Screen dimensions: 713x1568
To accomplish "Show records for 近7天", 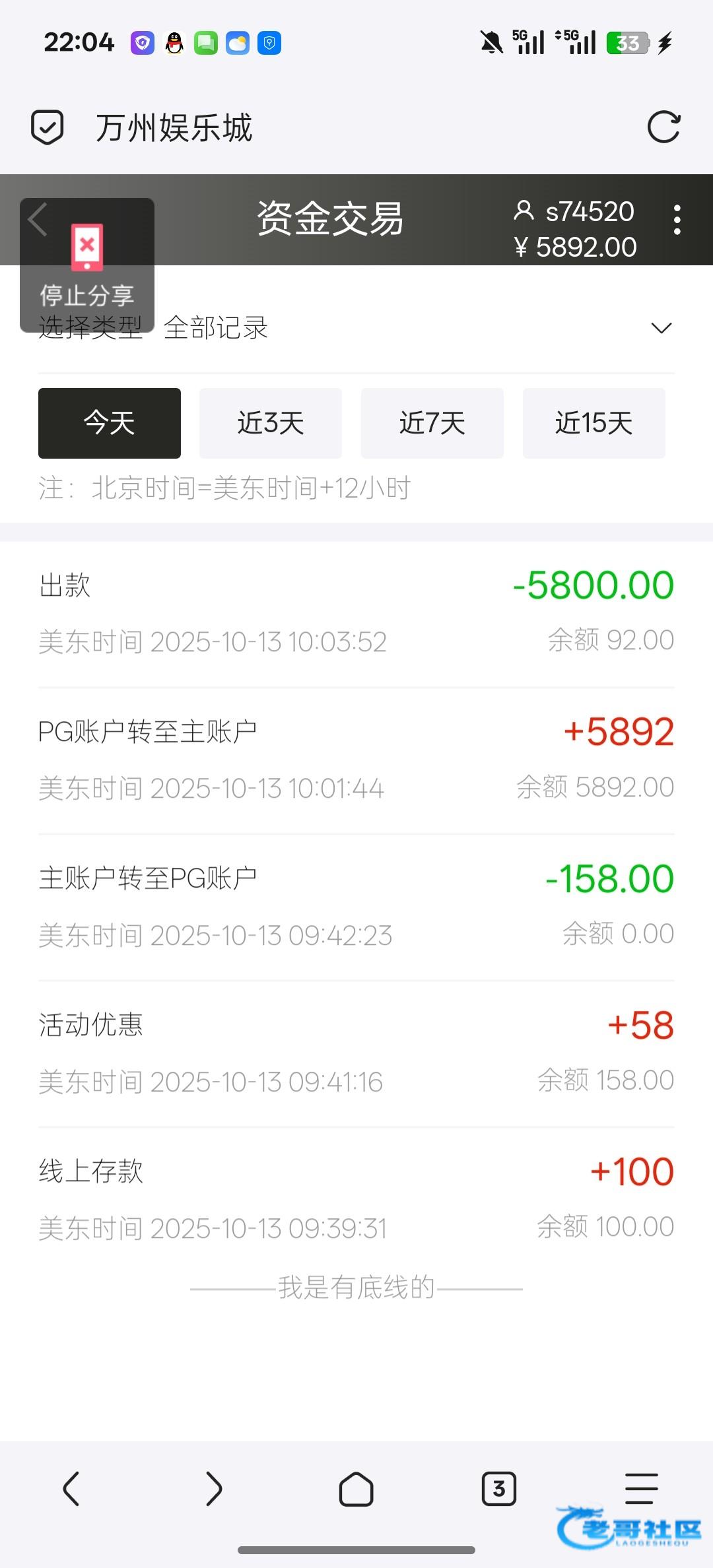I will pyautogui.click(x=432, y=423).
